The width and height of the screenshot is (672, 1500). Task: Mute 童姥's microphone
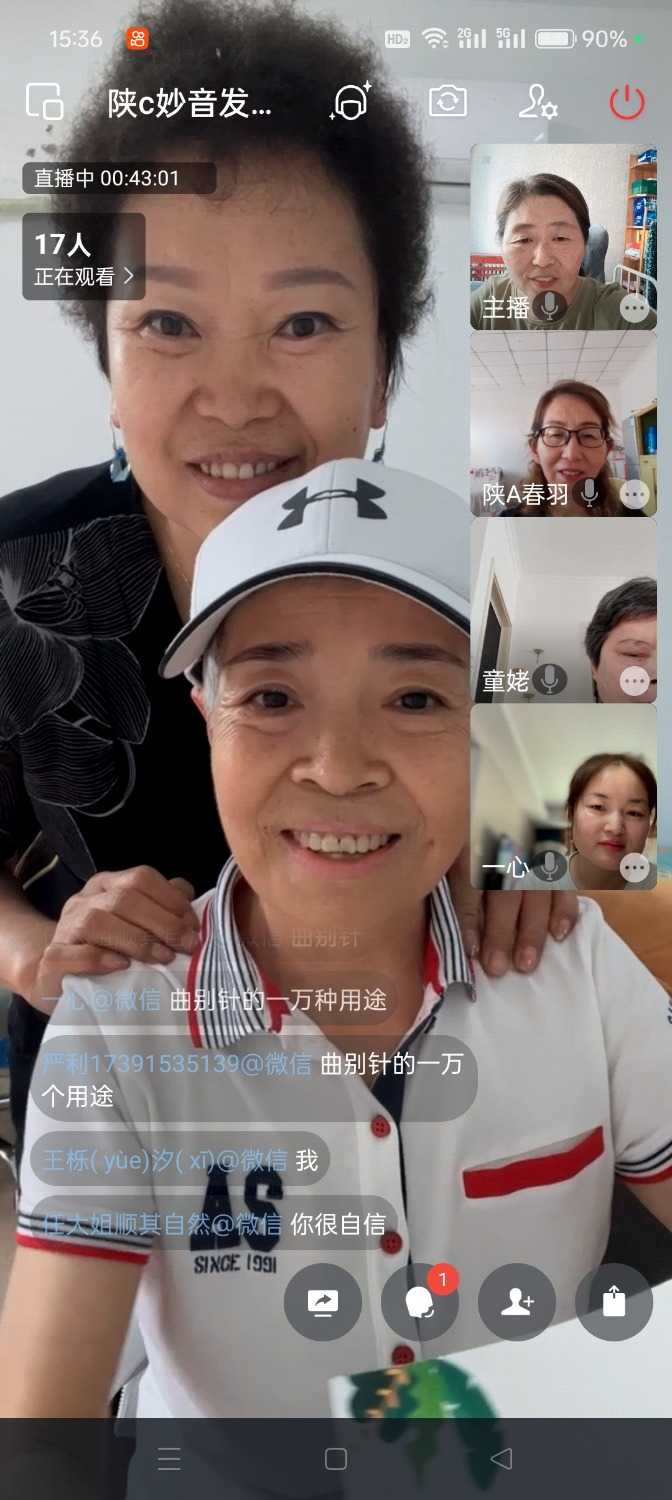tap(549, 680)
